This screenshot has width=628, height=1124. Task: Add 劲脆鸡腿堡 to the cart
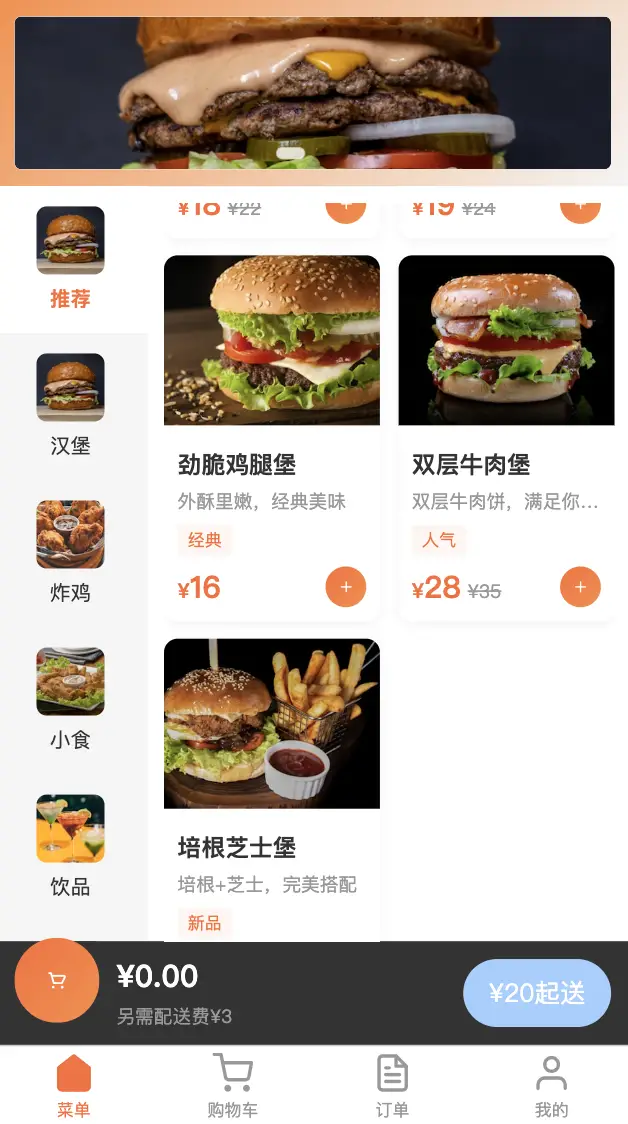346,587
